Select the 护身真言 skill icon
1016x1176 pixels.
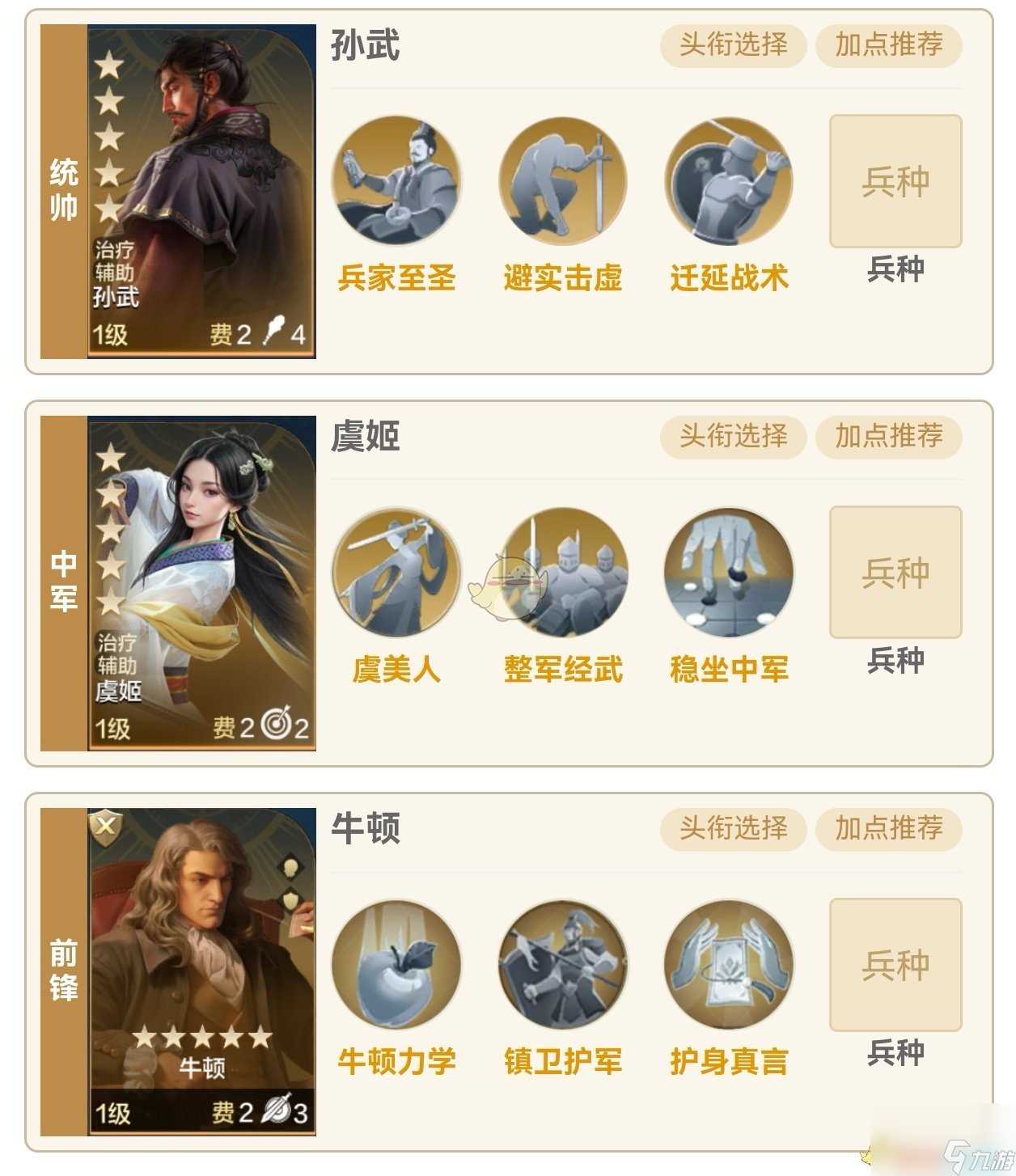tap(729, 965)
